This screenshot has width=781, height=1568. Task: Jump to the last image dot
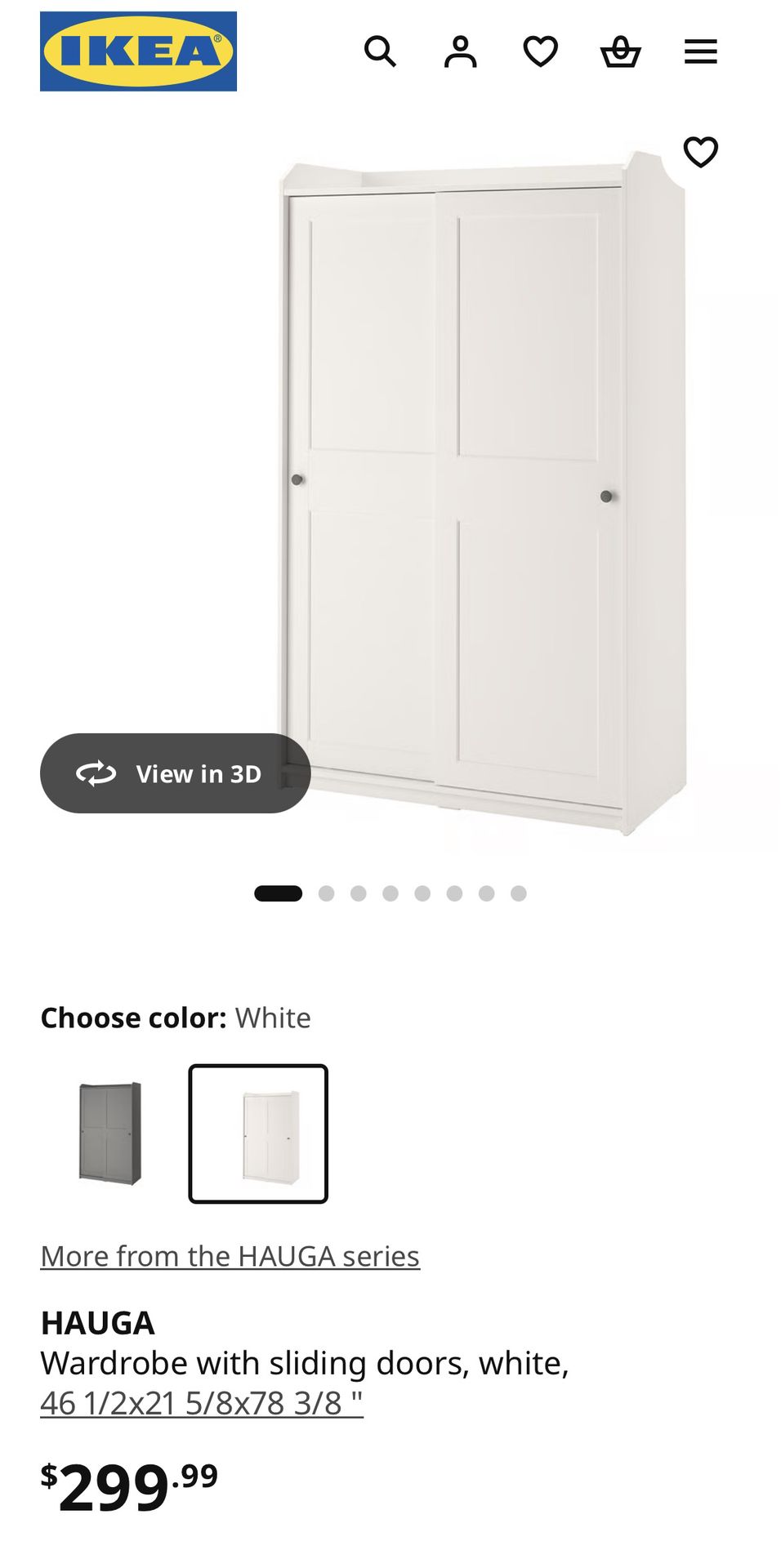point(519,893)
